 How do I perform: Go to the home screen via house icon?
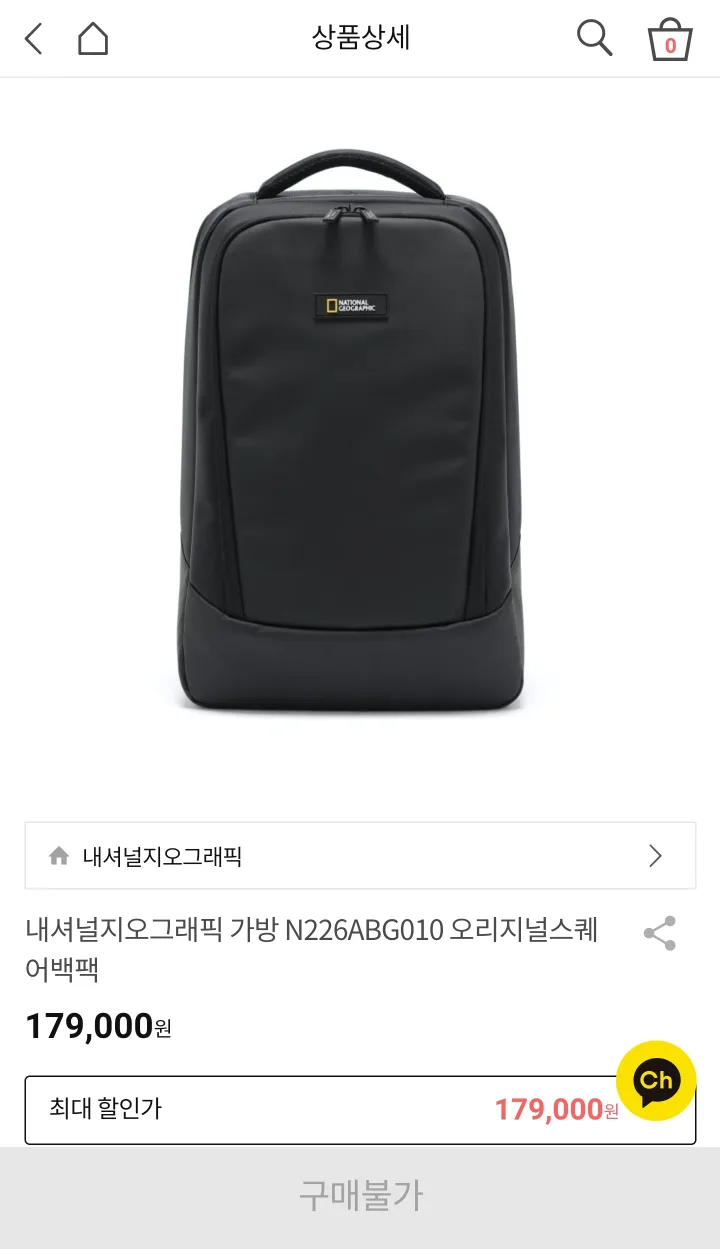tap(92, 39)
